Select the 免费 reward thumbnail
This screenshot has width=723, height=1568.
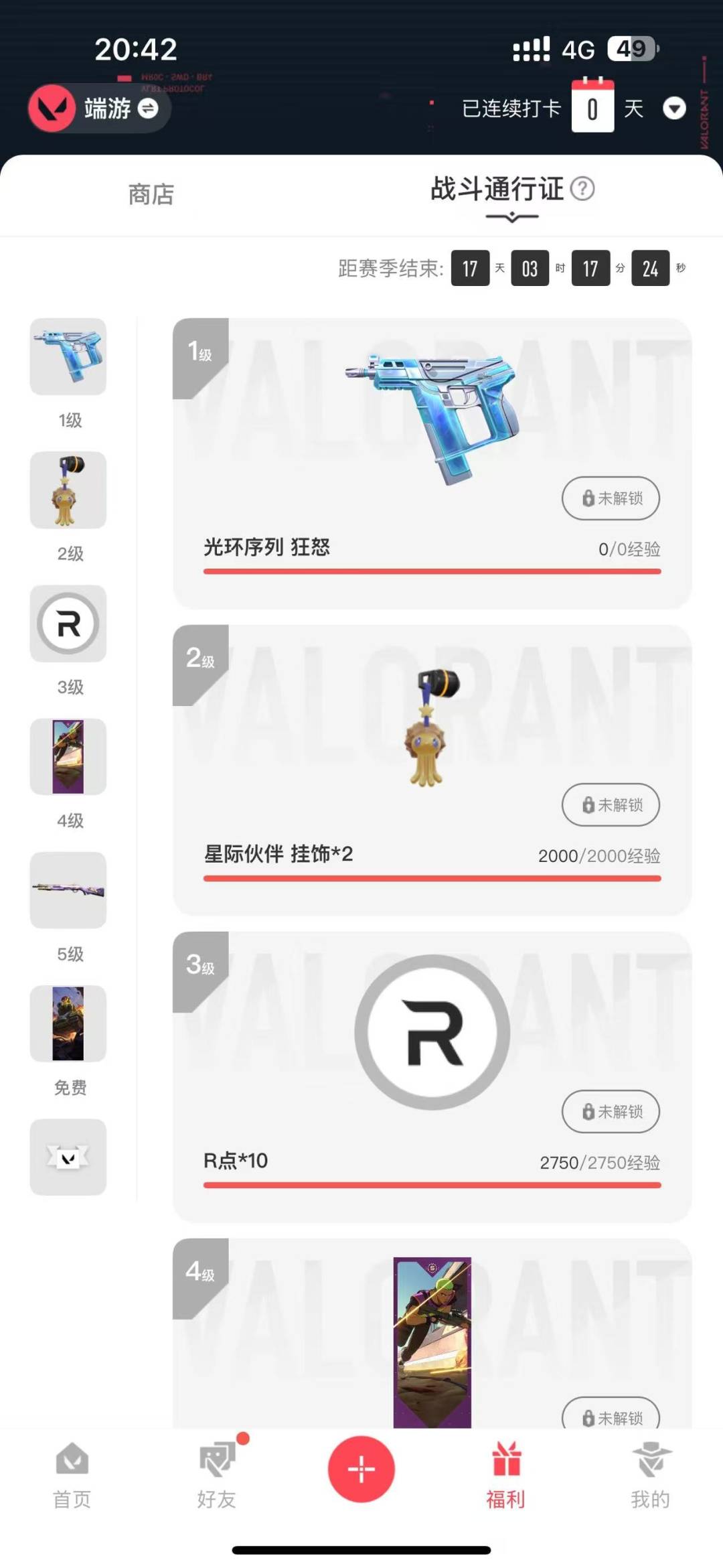[x=68, y=1023]
